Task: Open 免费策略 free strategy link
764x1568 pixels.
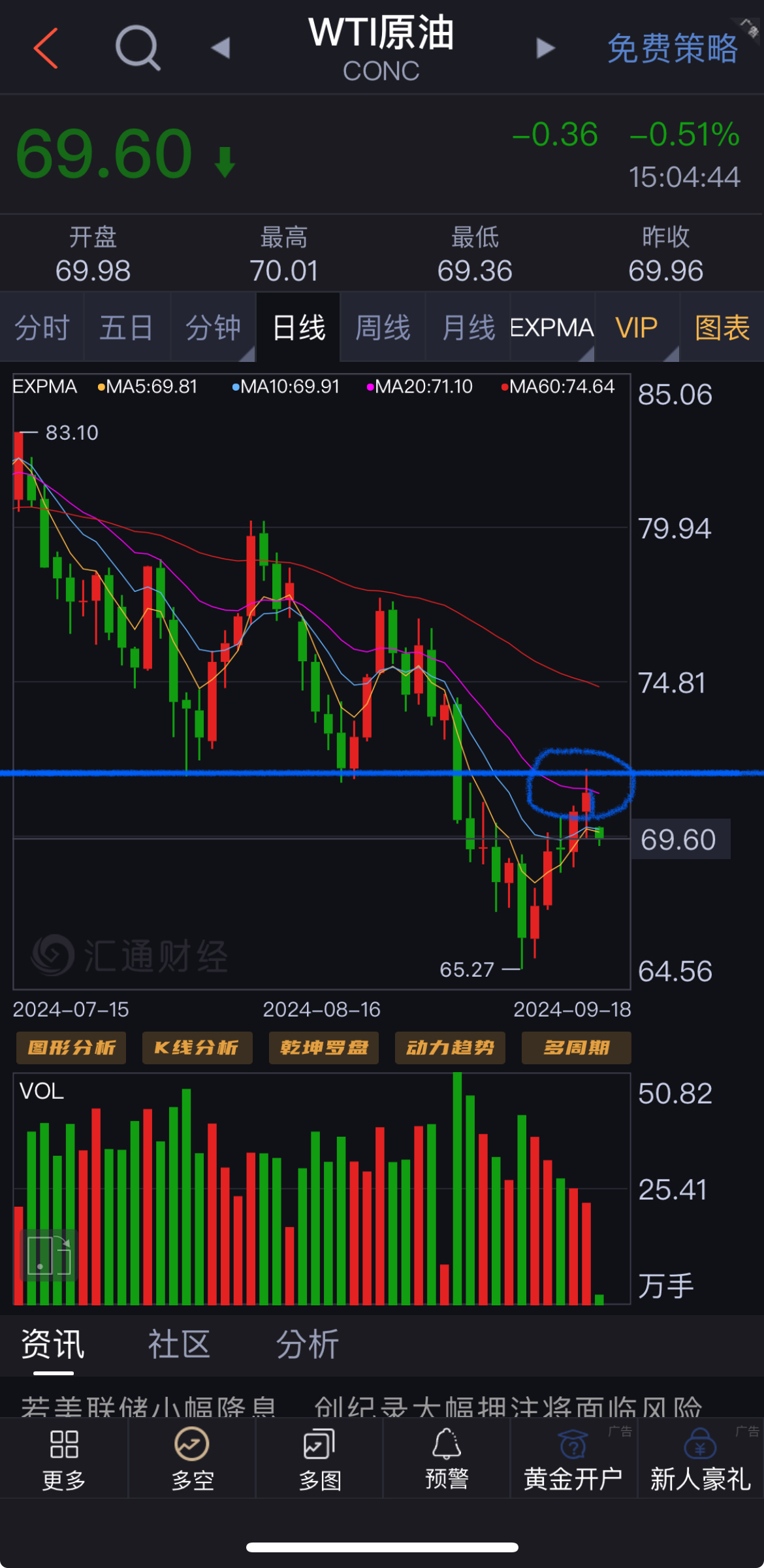Action: 672,49
